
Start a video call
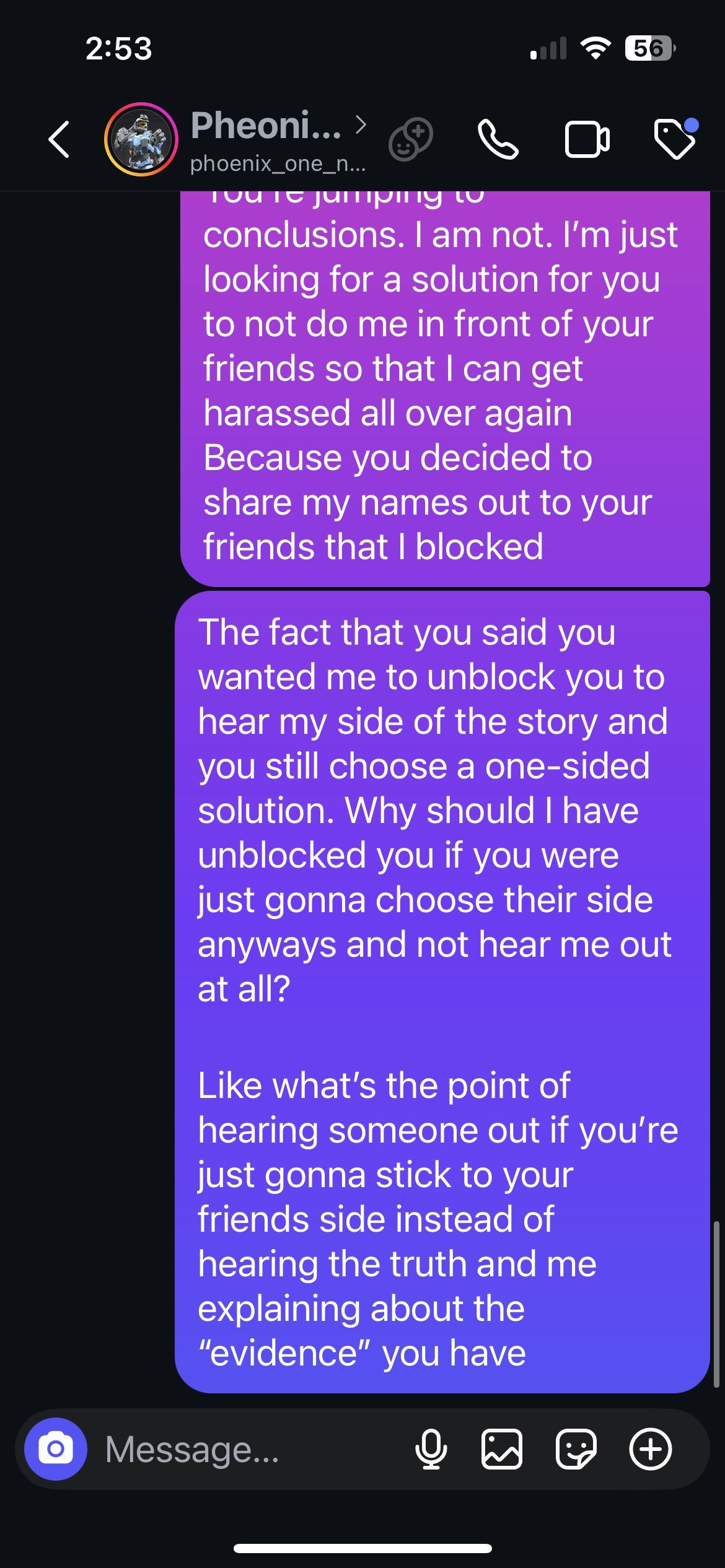pos(587,139)
